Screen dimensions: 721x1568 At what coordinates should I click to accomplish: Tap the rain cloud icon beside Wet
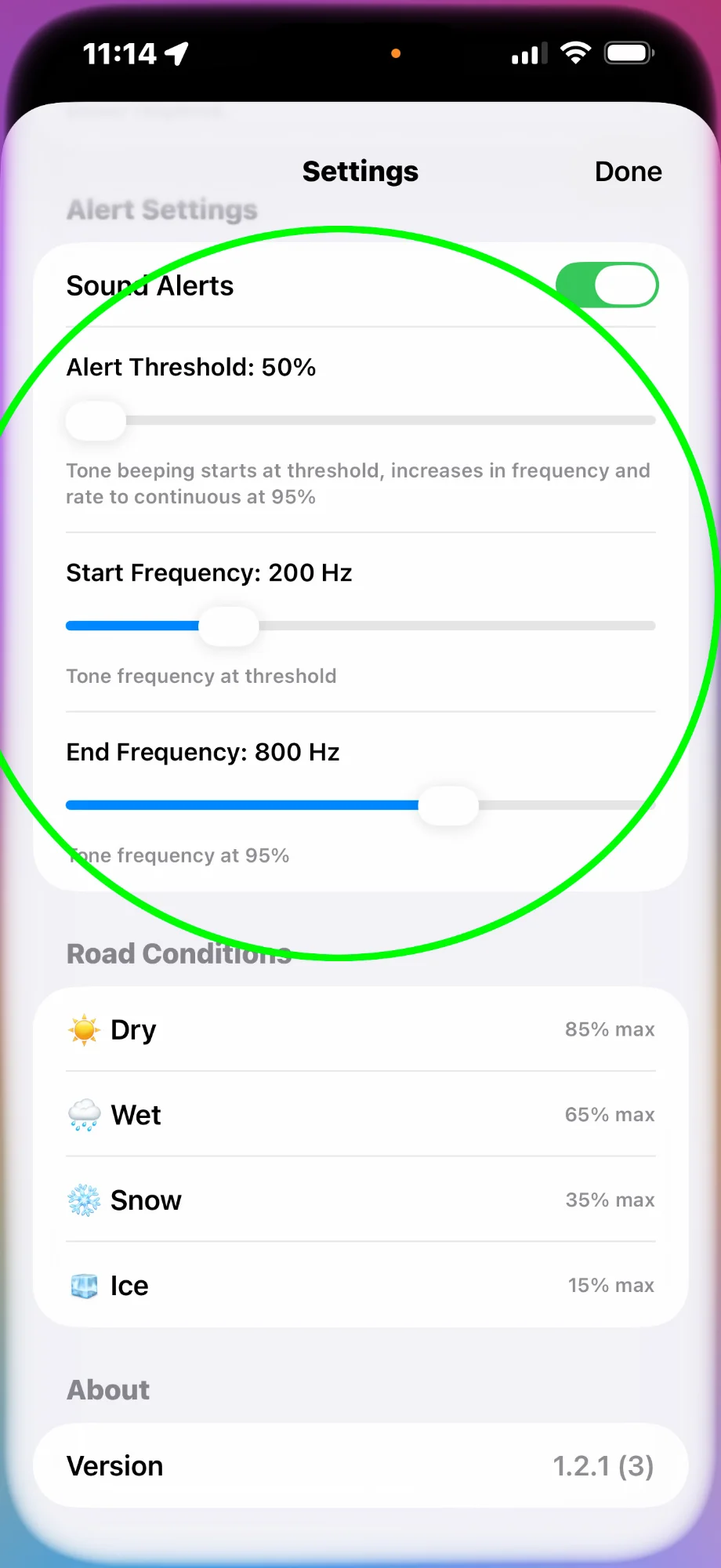coord(85,1114)
